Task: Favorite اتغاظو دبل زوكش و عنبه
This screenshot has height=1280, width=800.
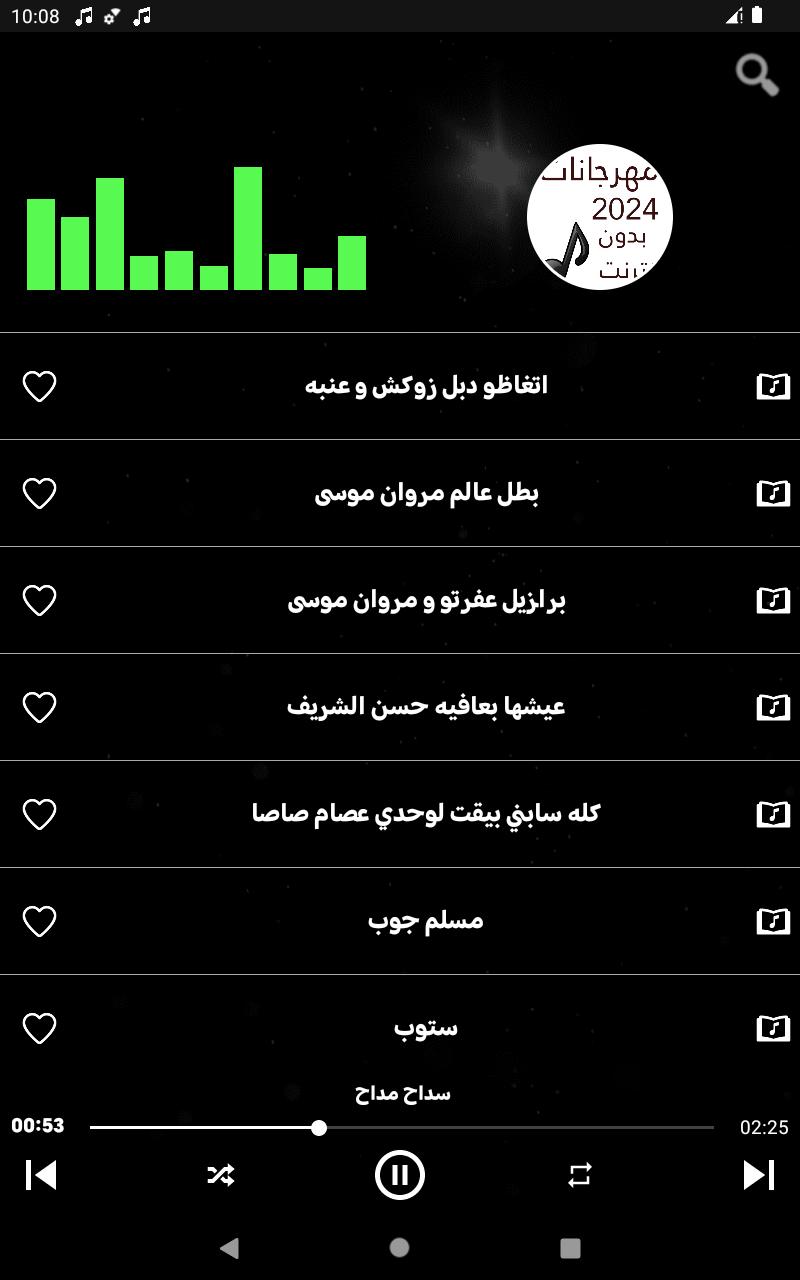Action: [40, 386]
